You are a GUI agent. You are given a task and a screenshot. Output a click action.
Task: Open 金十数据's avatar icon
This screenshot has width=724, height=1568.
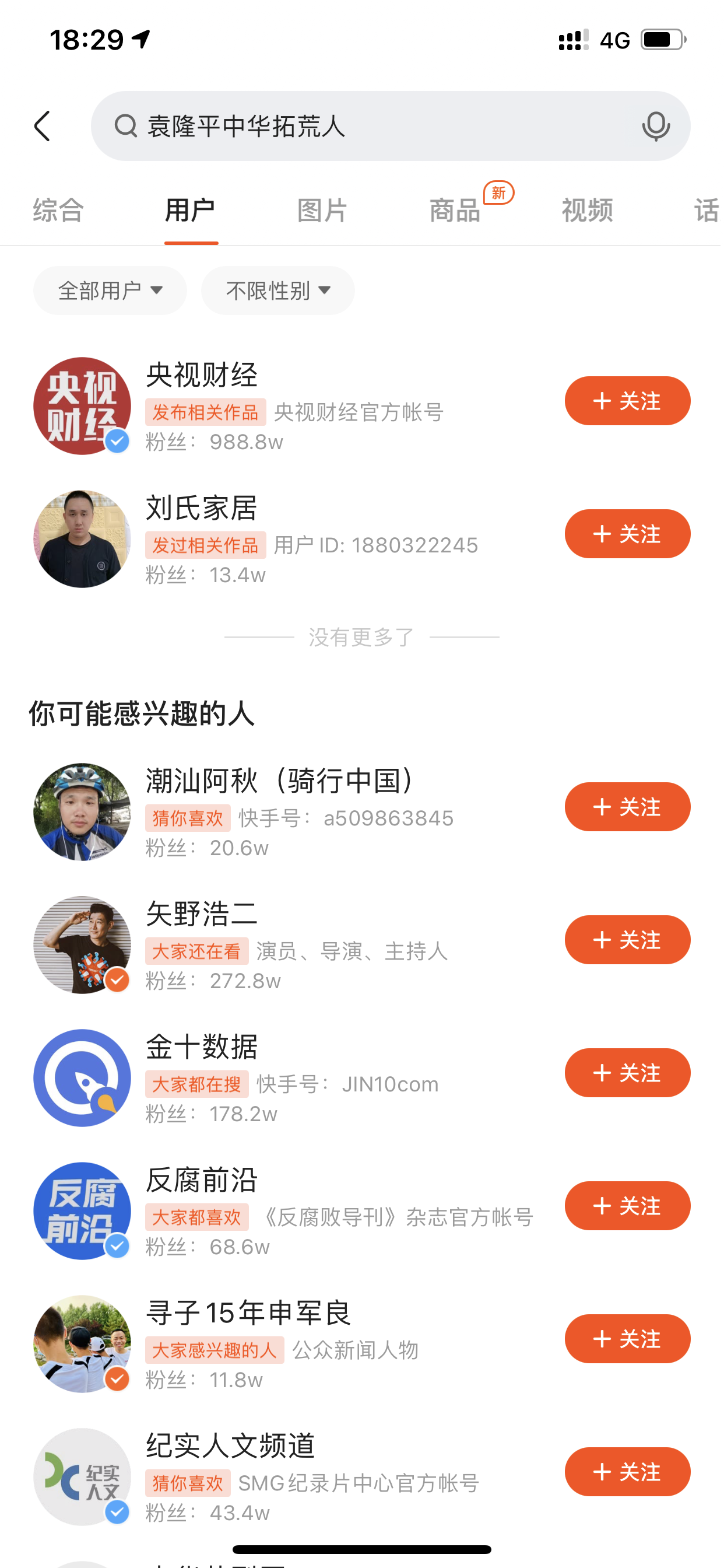pyautogui.click(x=82, y=1077)
